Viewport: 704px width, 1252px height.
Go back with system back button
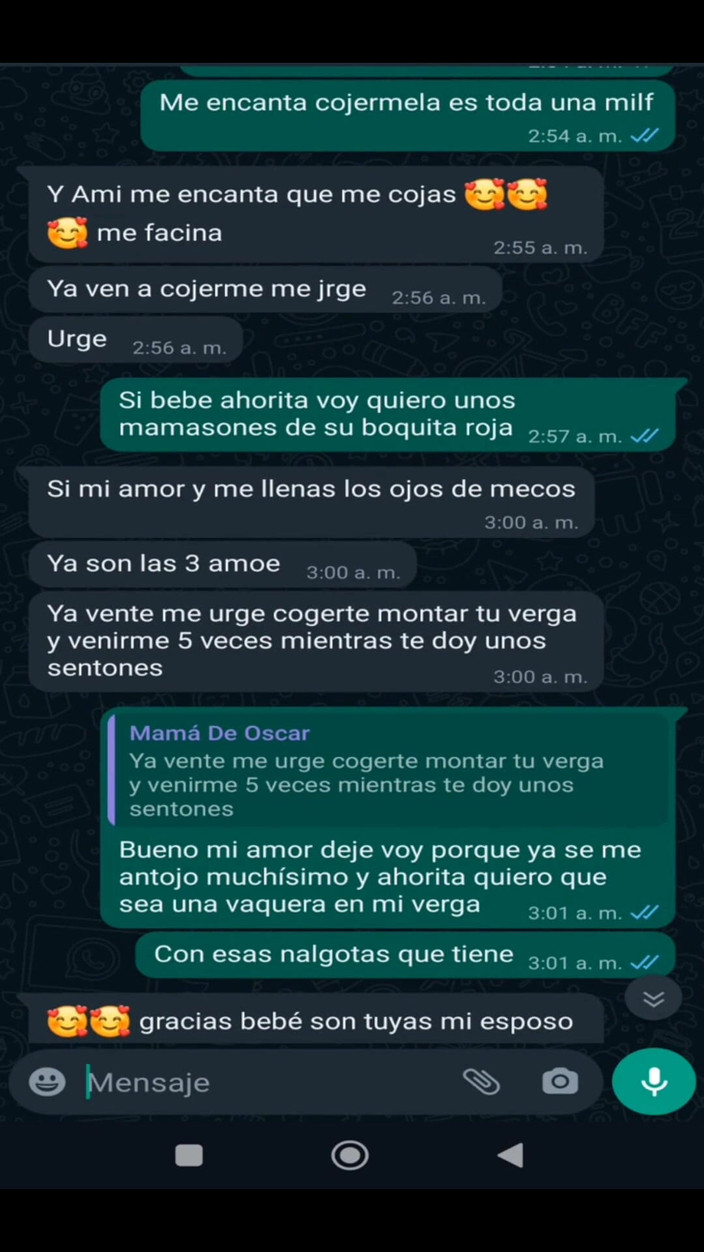pyautogui.click(x=510, y=1155)
